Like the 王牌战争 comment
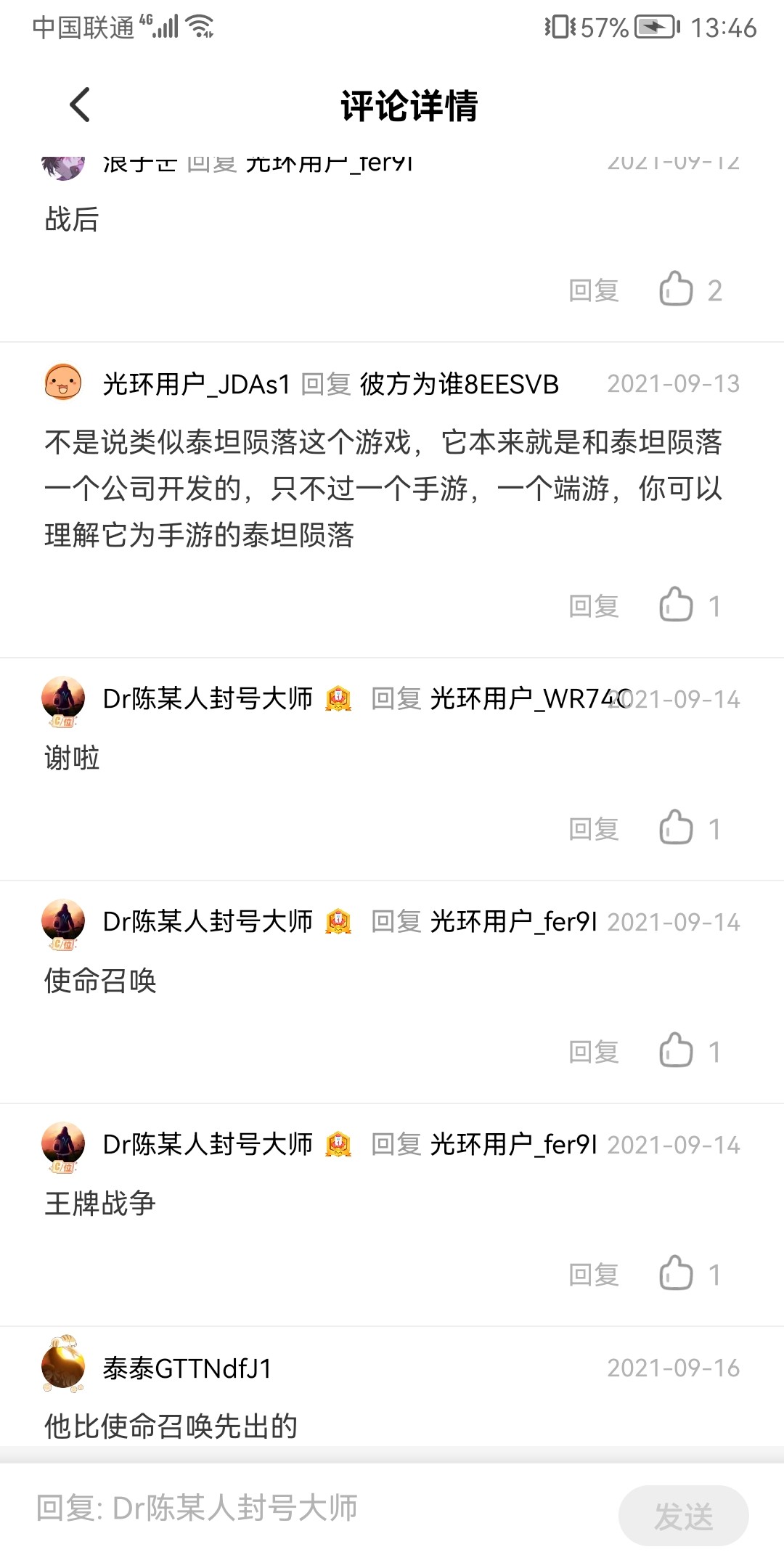The image size is (784, 1568). point(676,1274)
